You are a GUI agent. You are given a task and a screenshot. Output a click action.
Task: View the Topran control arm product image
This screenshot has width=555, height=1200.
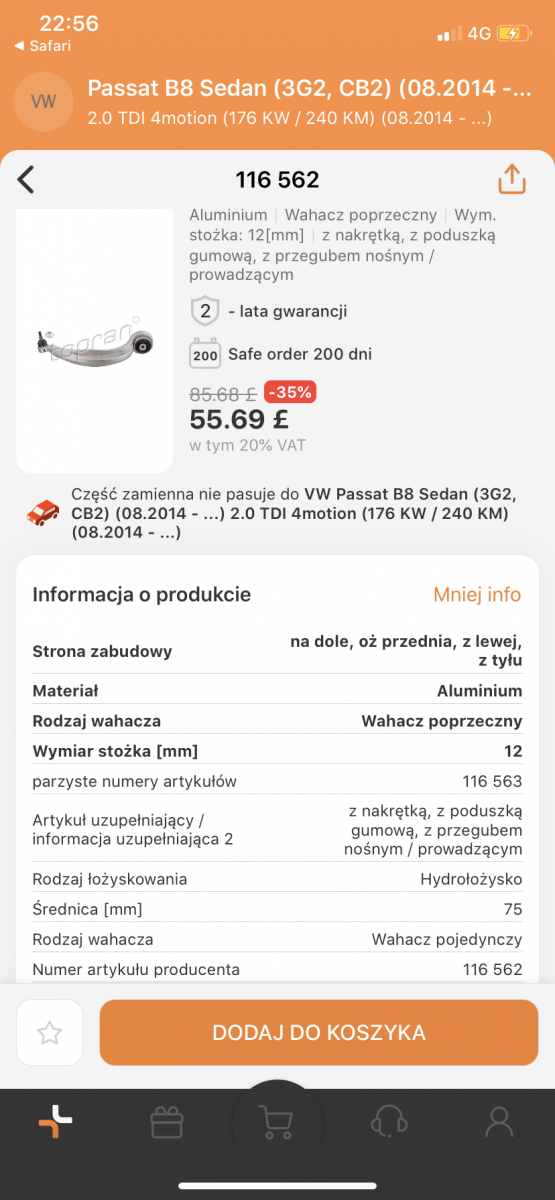point(95,341)
